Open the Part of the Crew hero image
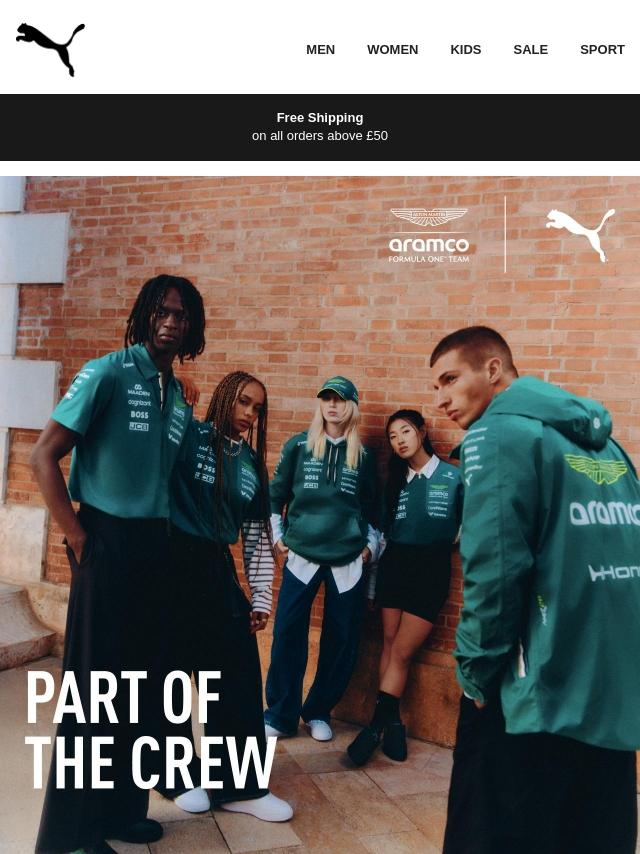This screenshot has height=854, width=640. pyautogui.click(x=320, y=515)
